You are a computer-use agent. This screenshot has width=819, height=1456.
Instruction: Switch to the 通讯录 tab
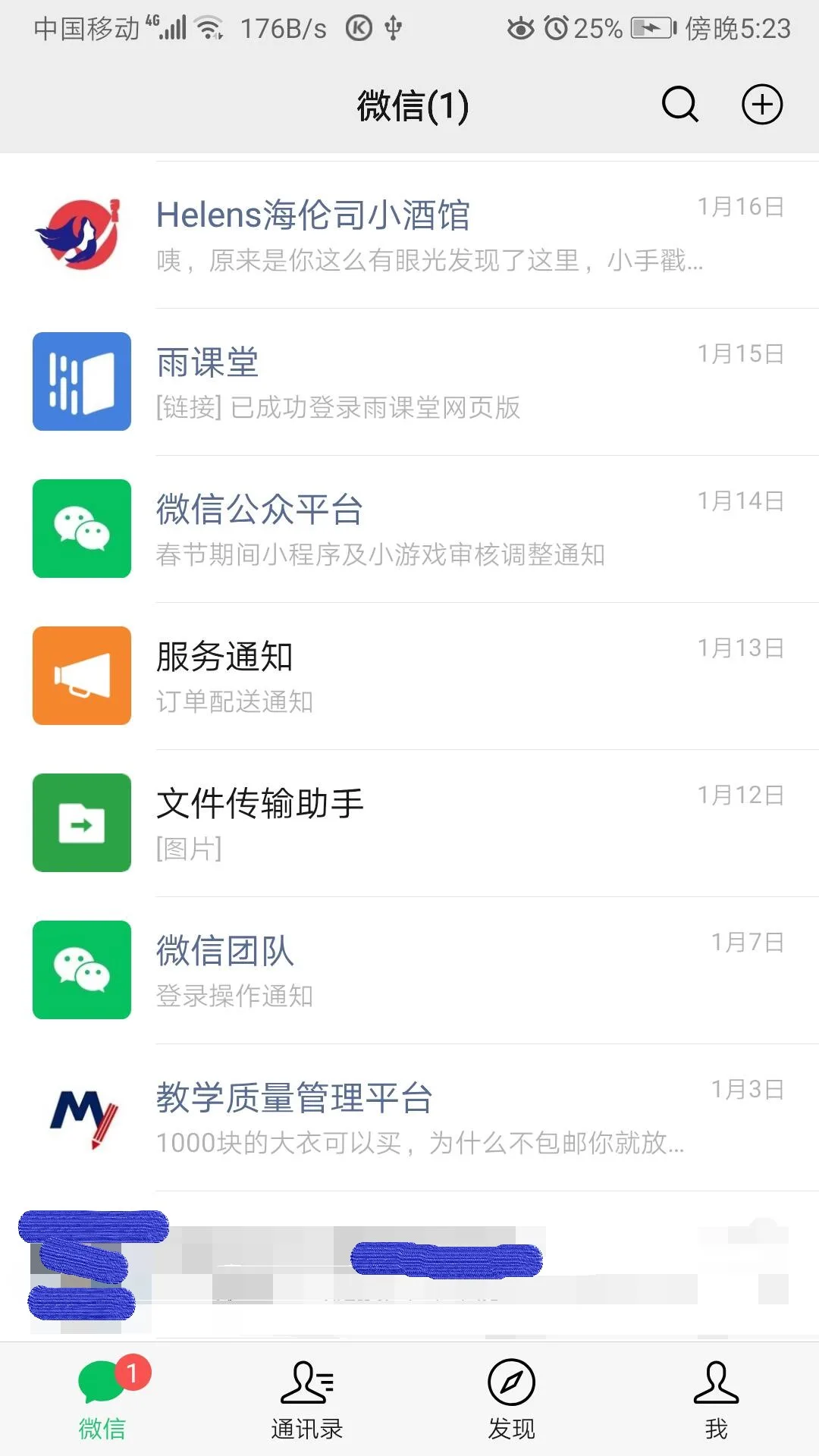pos(307,1400)
